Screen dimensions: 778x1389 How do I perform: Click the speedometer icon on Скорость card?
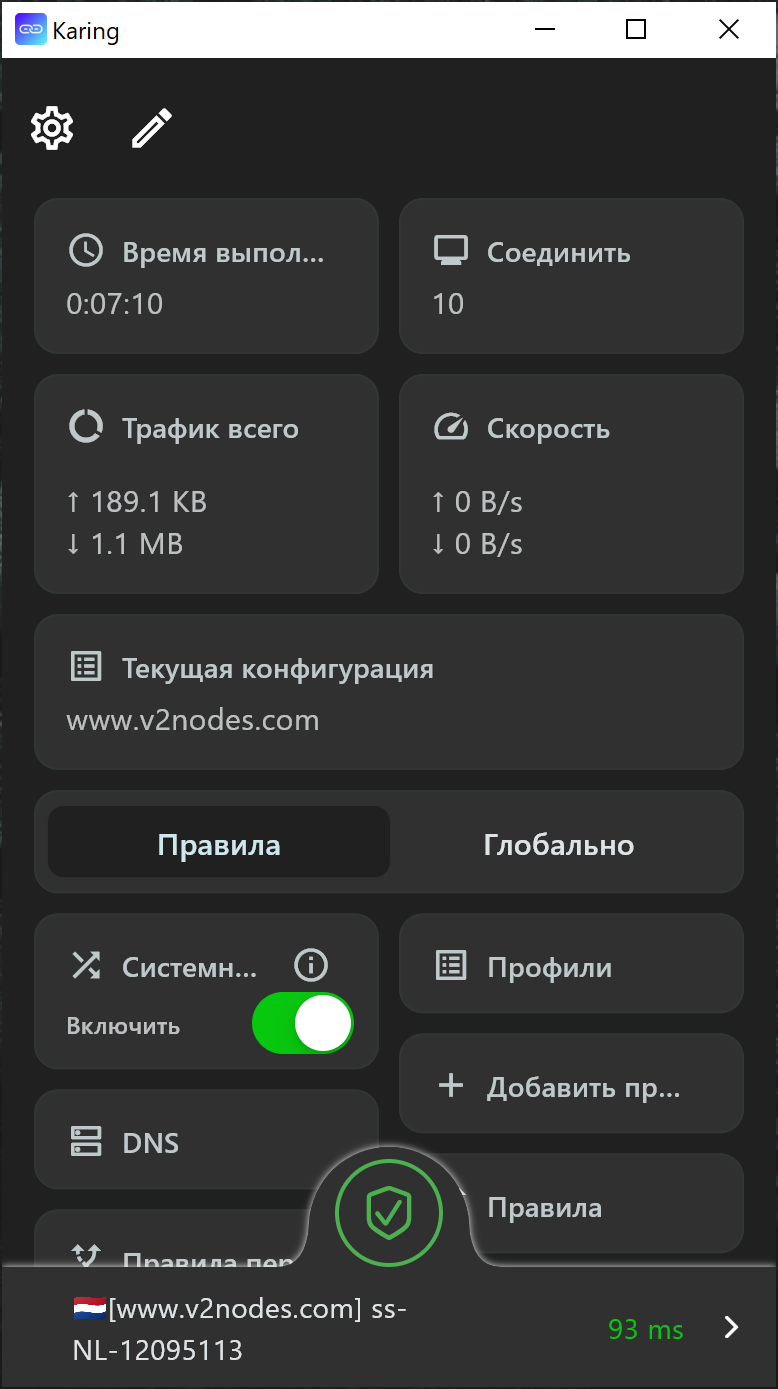point(451,426)
